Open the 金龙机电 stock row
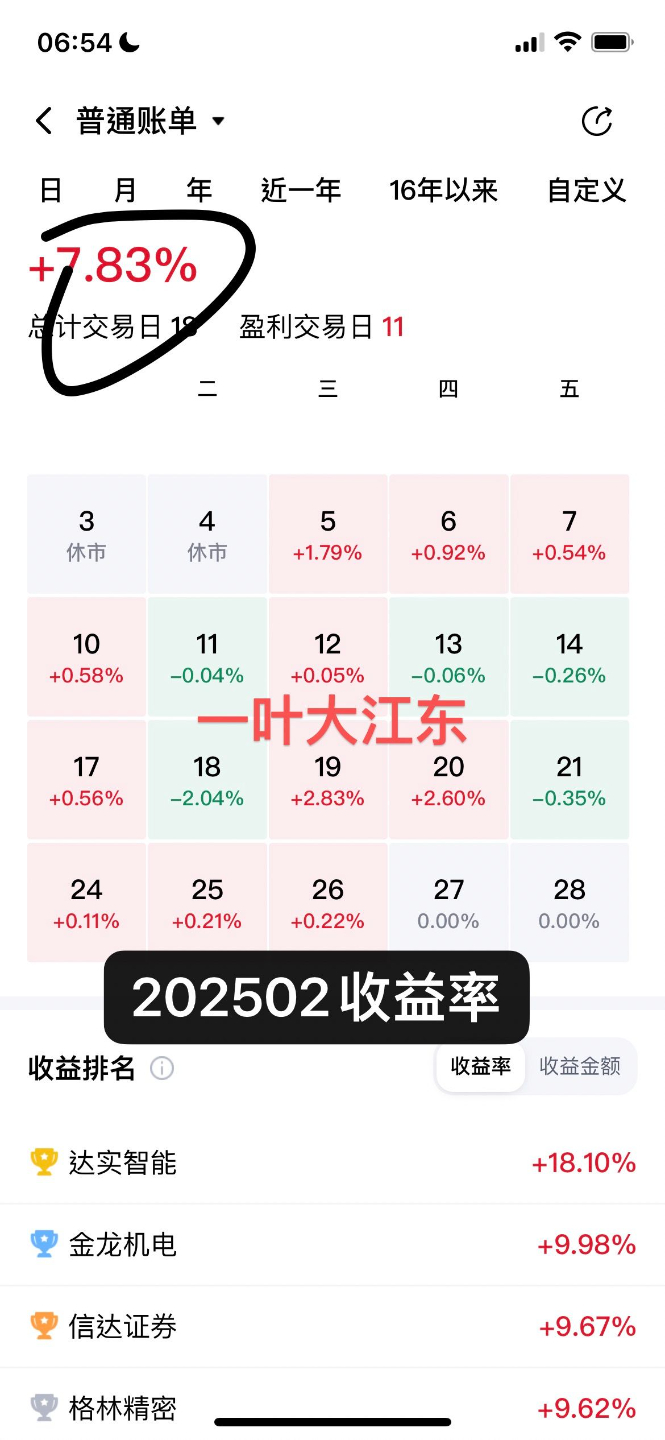Image resolution: width=665 pixels, height=1440 pixels. pyautogui.click(x=332, y=1245)
